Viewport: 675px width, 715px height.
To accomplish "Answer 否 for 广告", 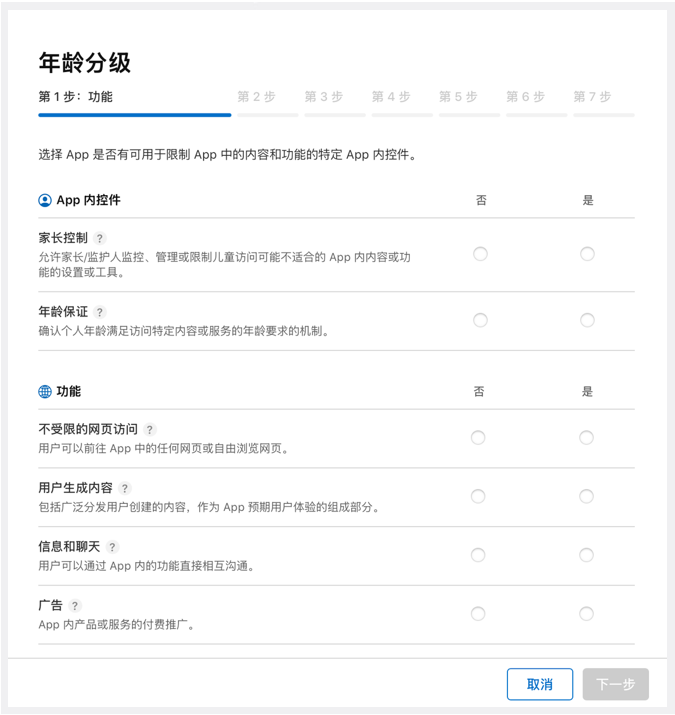I will coord(478,613).
